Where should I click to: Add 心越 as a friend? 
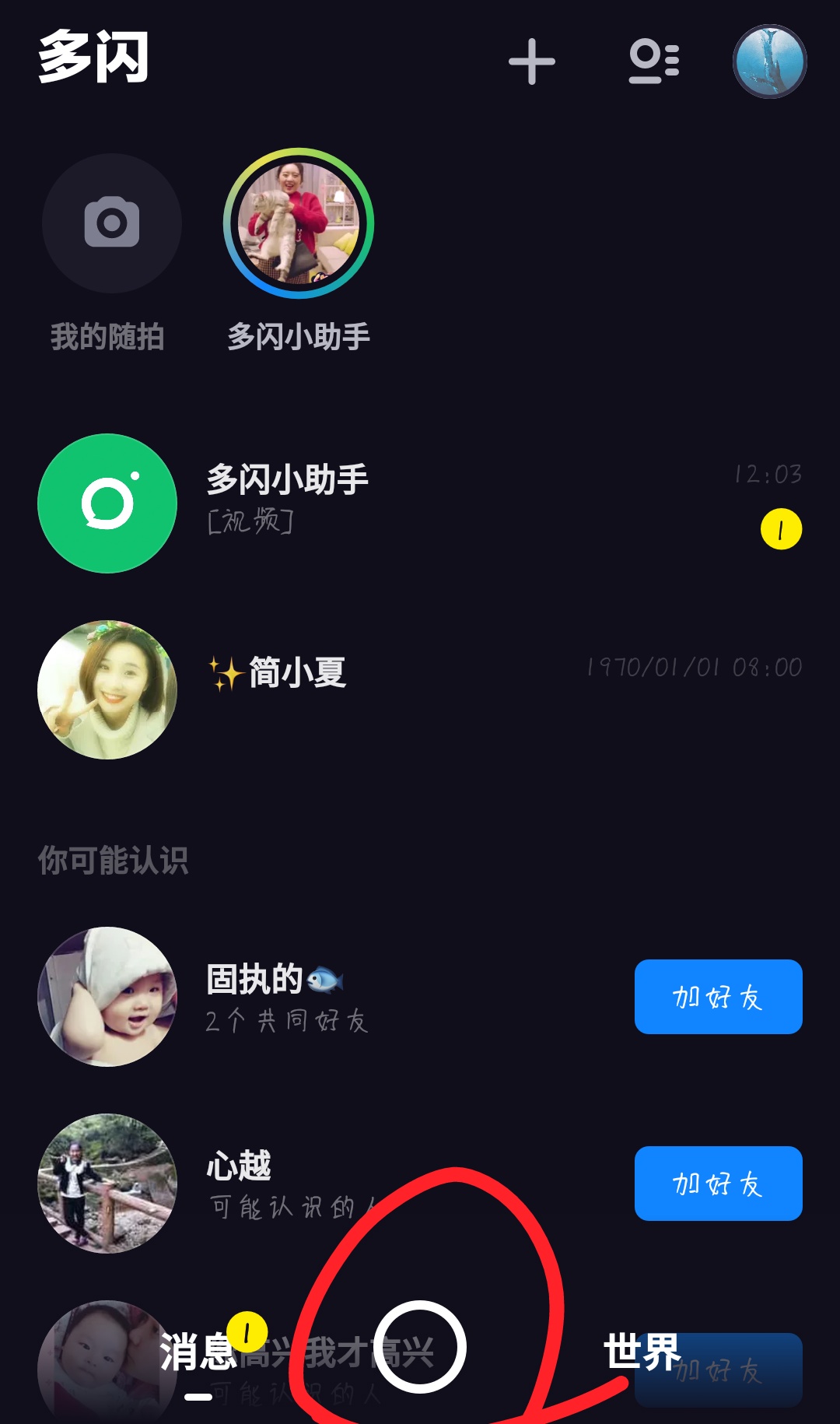pos(718,1184)
